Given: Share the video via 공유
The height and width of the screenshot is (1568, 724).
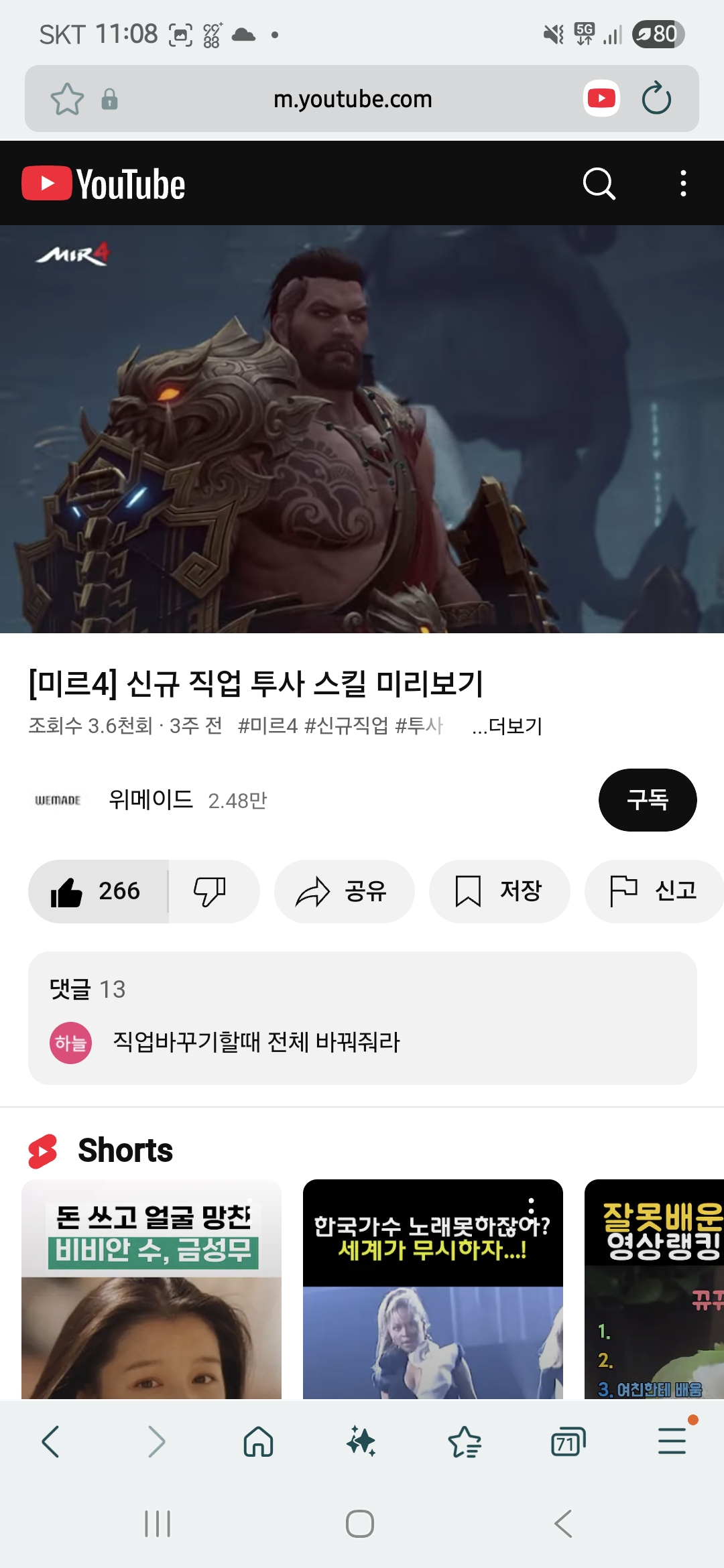Looking at the screenshot, I should 343,891.
